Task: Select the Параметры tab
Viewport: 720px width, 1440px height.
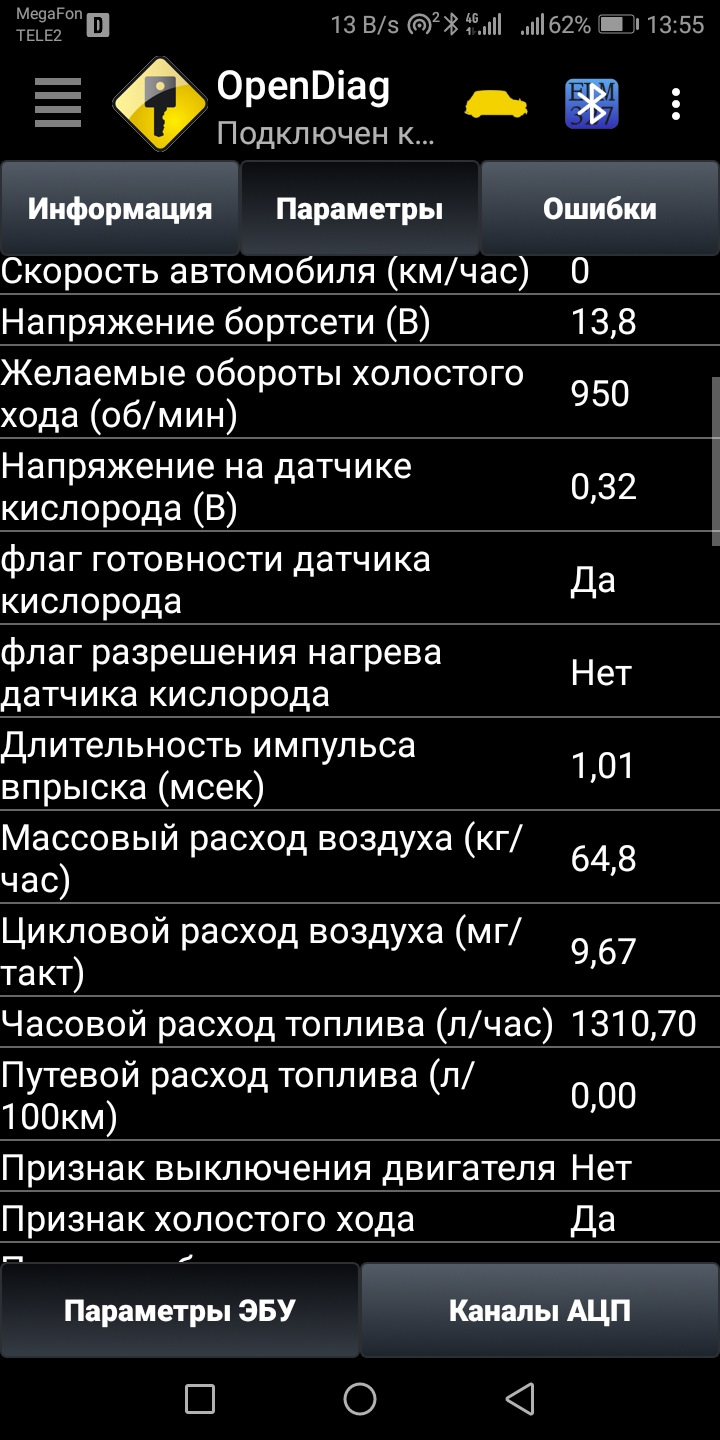Action: coord(360,209)
